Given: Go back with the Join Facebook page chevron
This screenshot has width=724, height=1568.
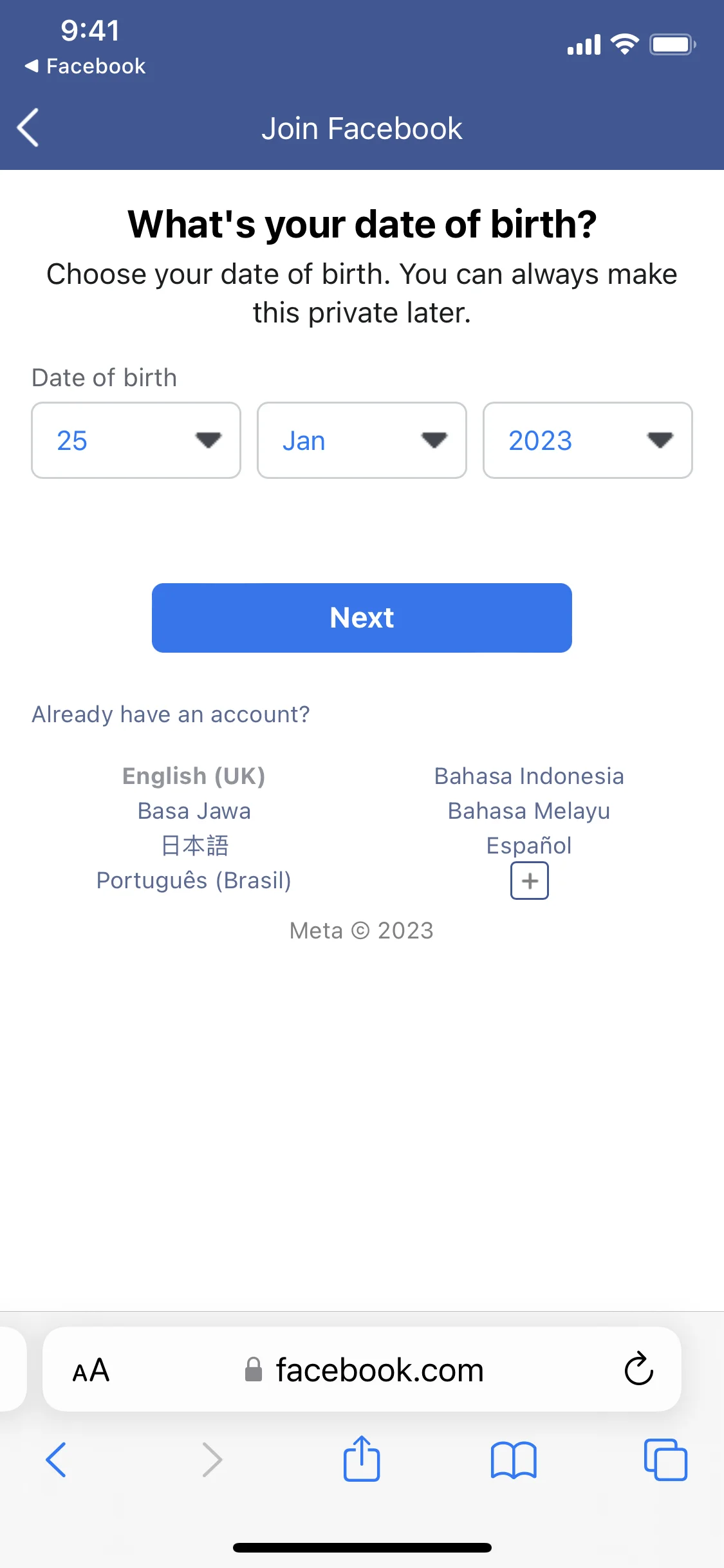Looking at the screenshot, I should (x=28, y=127).
